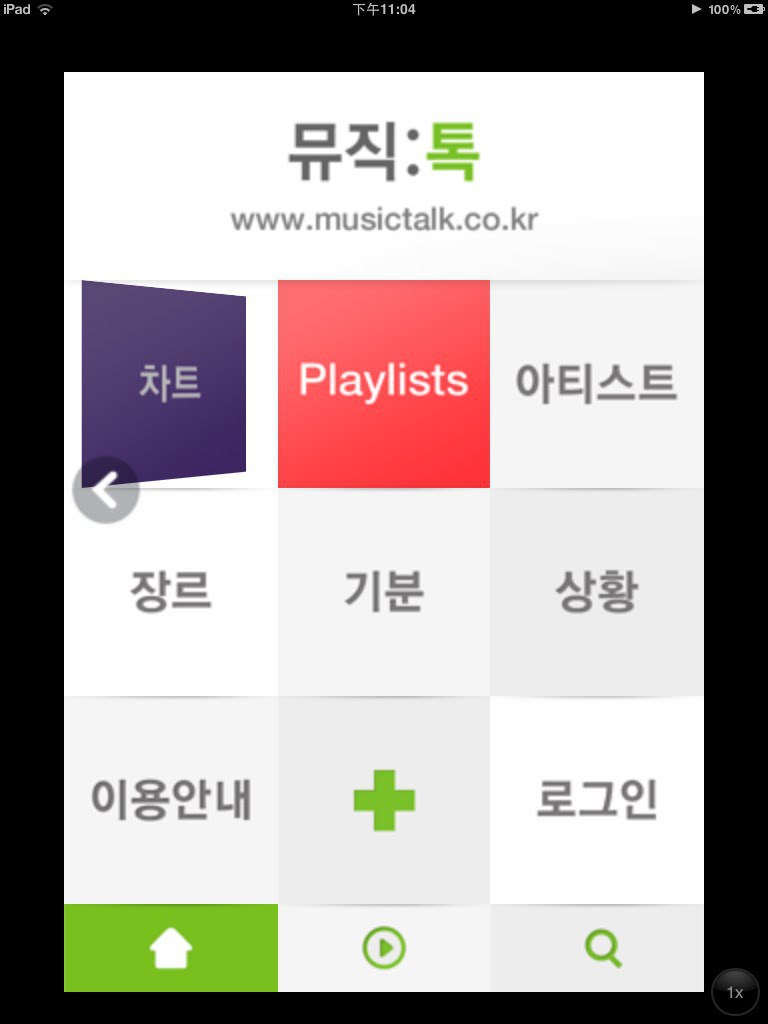Browse music by 기분 (mood)

384,592
